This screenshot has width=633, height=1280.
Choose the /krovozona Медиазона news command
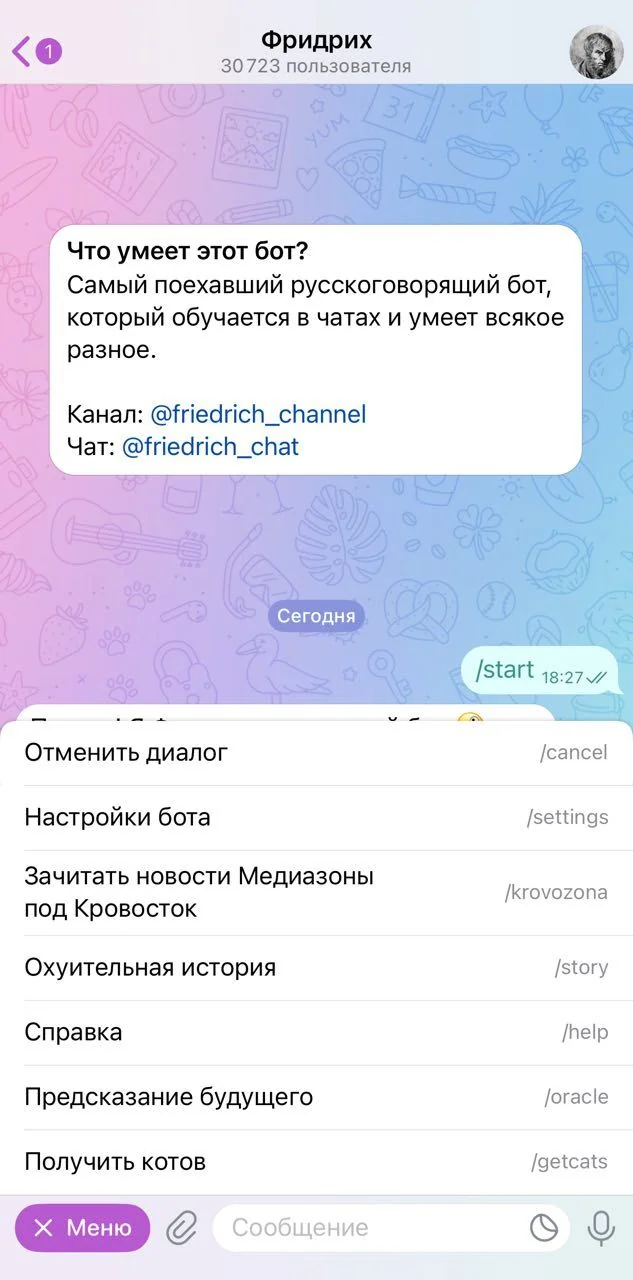pos(316,893)
